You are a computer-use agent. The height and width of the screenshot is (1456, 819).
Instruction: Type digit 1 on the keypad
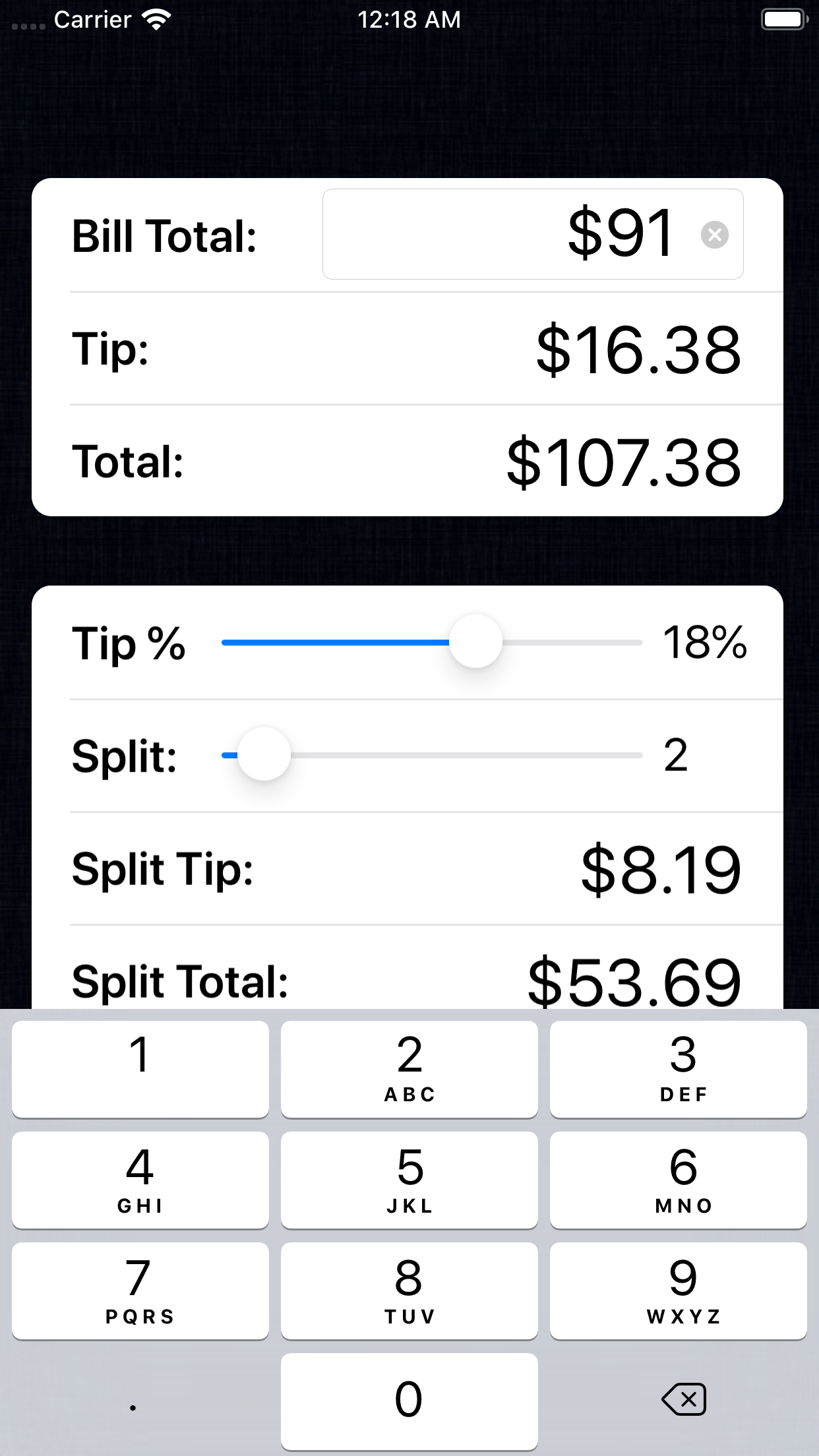[140, 1069]
